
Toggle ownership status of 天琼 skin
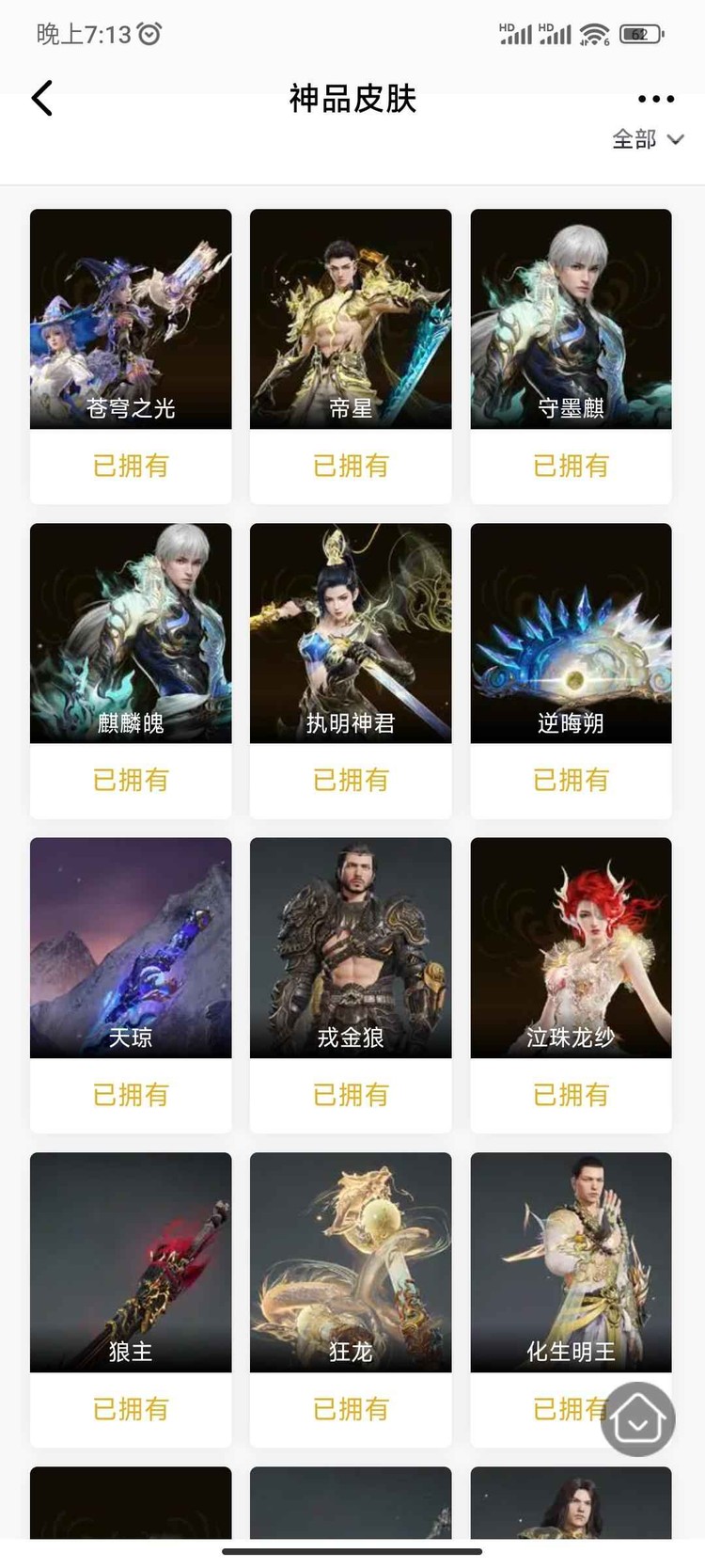click(x=131, y=1095)
